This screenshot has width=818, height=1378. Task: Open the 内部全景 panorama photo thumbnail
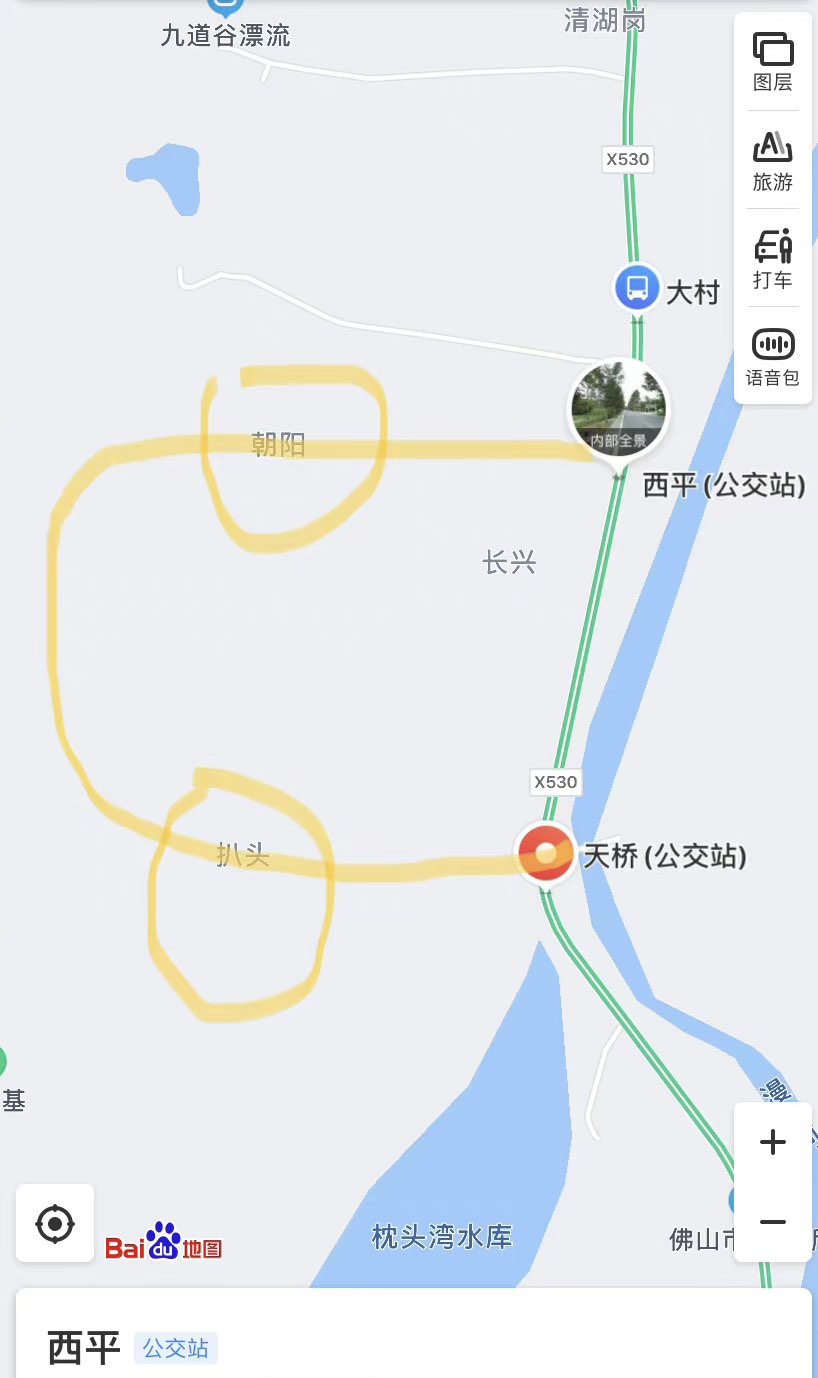pyautogui.click(x=618, y=407)
